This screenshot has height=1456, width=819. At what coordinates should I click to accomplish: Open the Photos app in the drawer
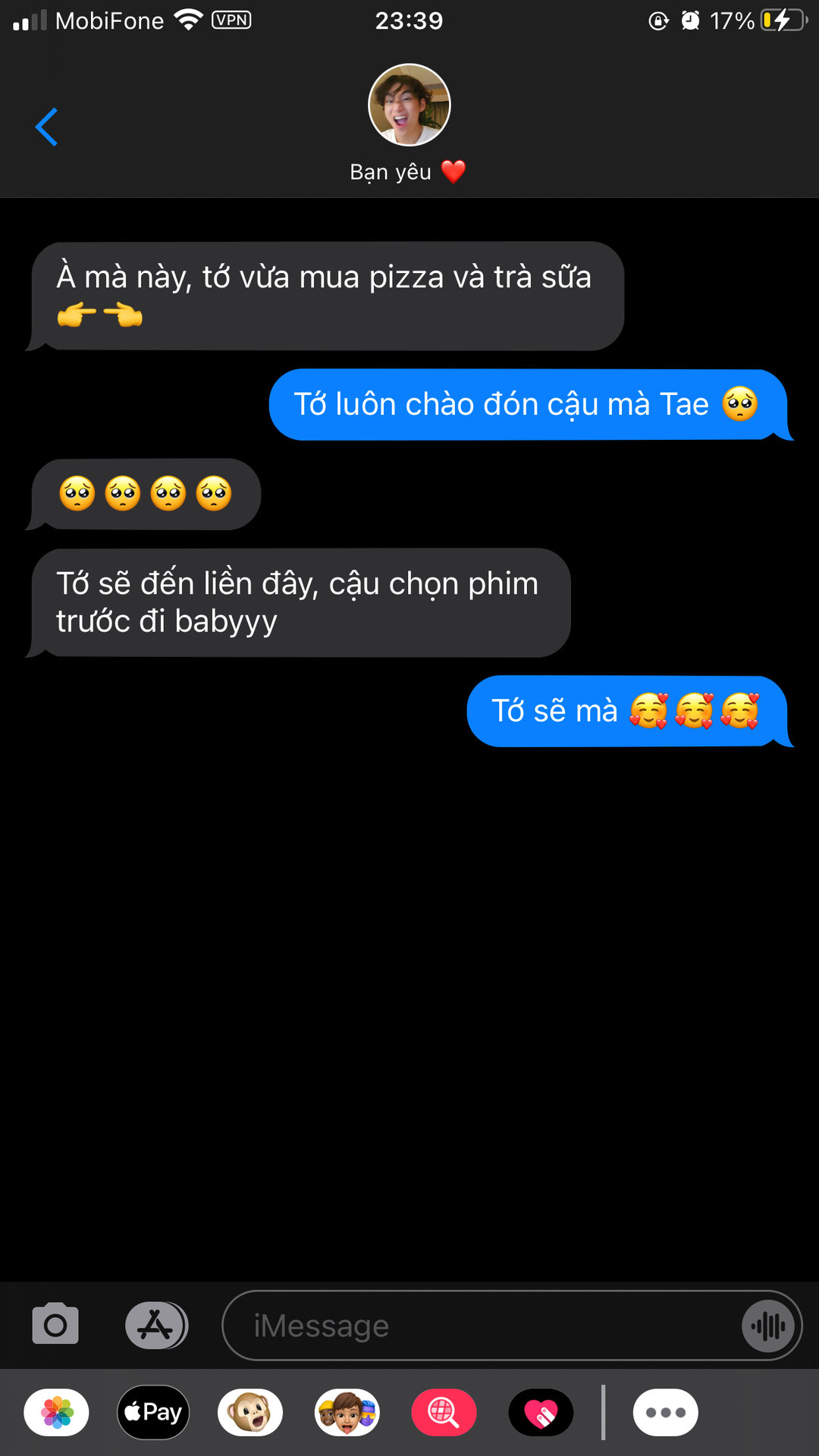pos(57,1412)
